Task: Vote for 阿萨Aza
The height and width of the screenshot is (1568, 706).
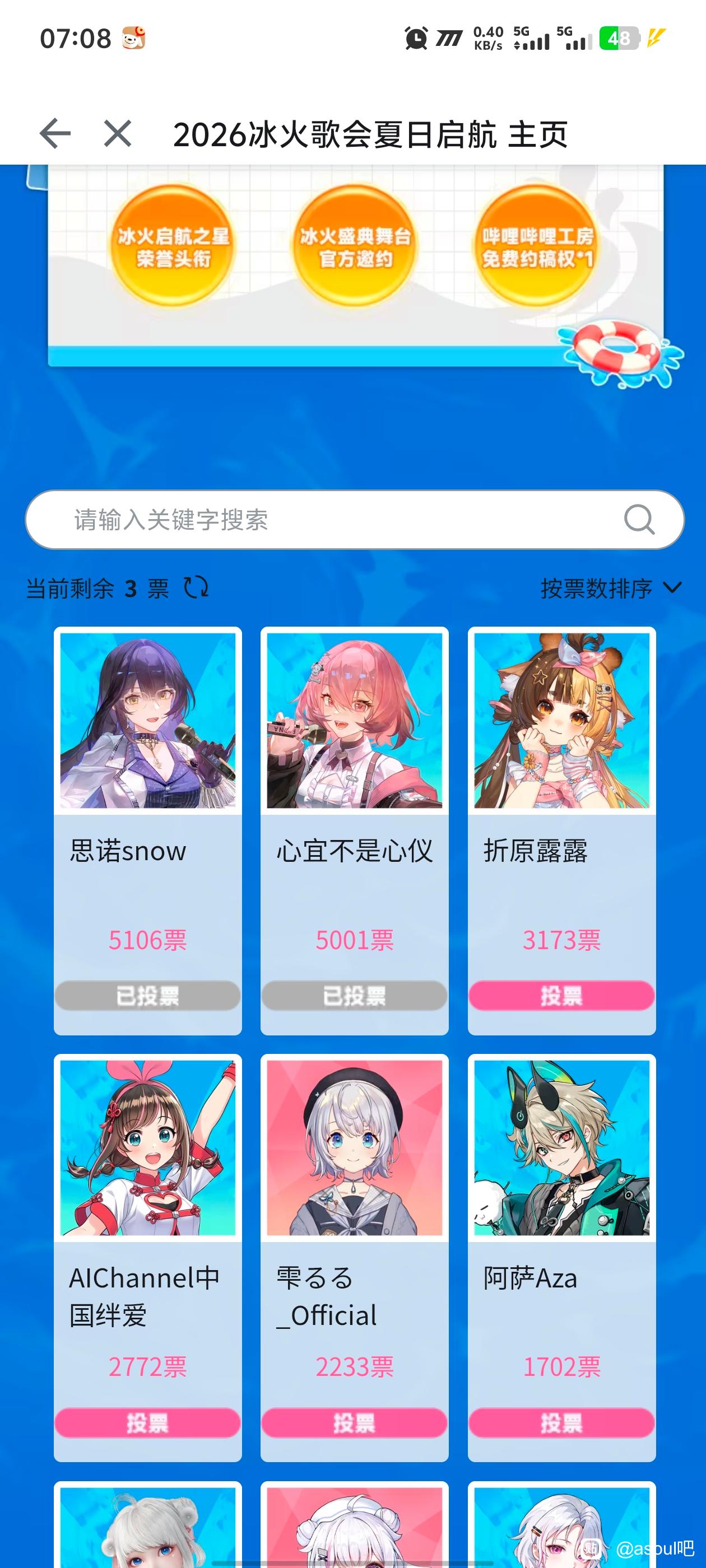Action: [561, 1423]
